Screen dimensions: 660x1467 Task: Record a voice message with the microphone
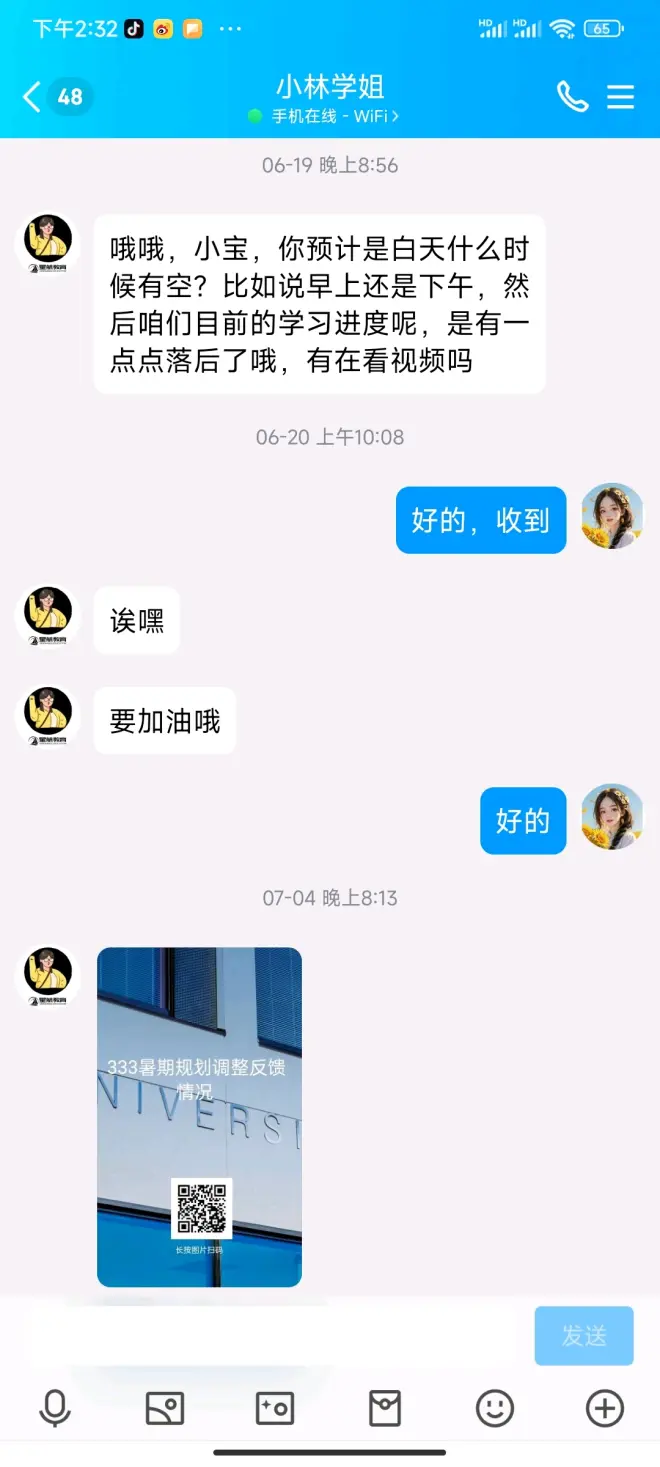pos(55,1408)
